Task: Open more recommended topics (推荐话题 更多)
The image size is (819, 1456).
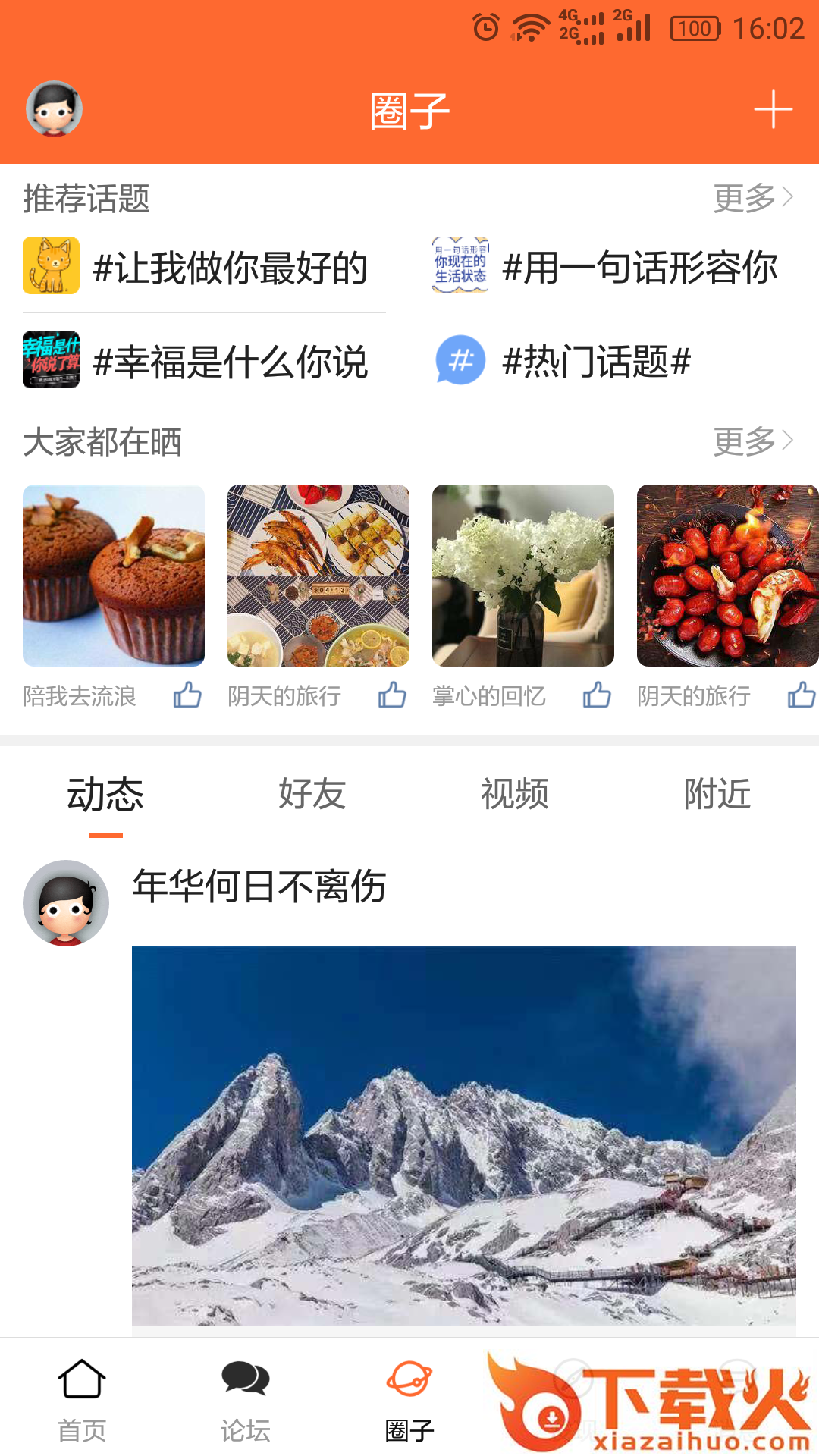Action: (x=752, y=198)
